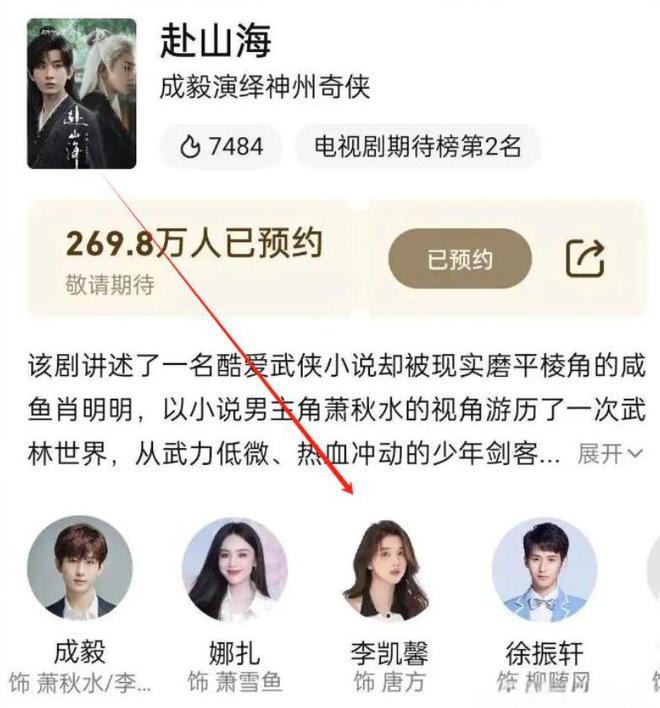Image resolution: width=660 pixels, height=708 pixels.
Task: View cast member 徐振轩
Action: [x=545, y=568]
